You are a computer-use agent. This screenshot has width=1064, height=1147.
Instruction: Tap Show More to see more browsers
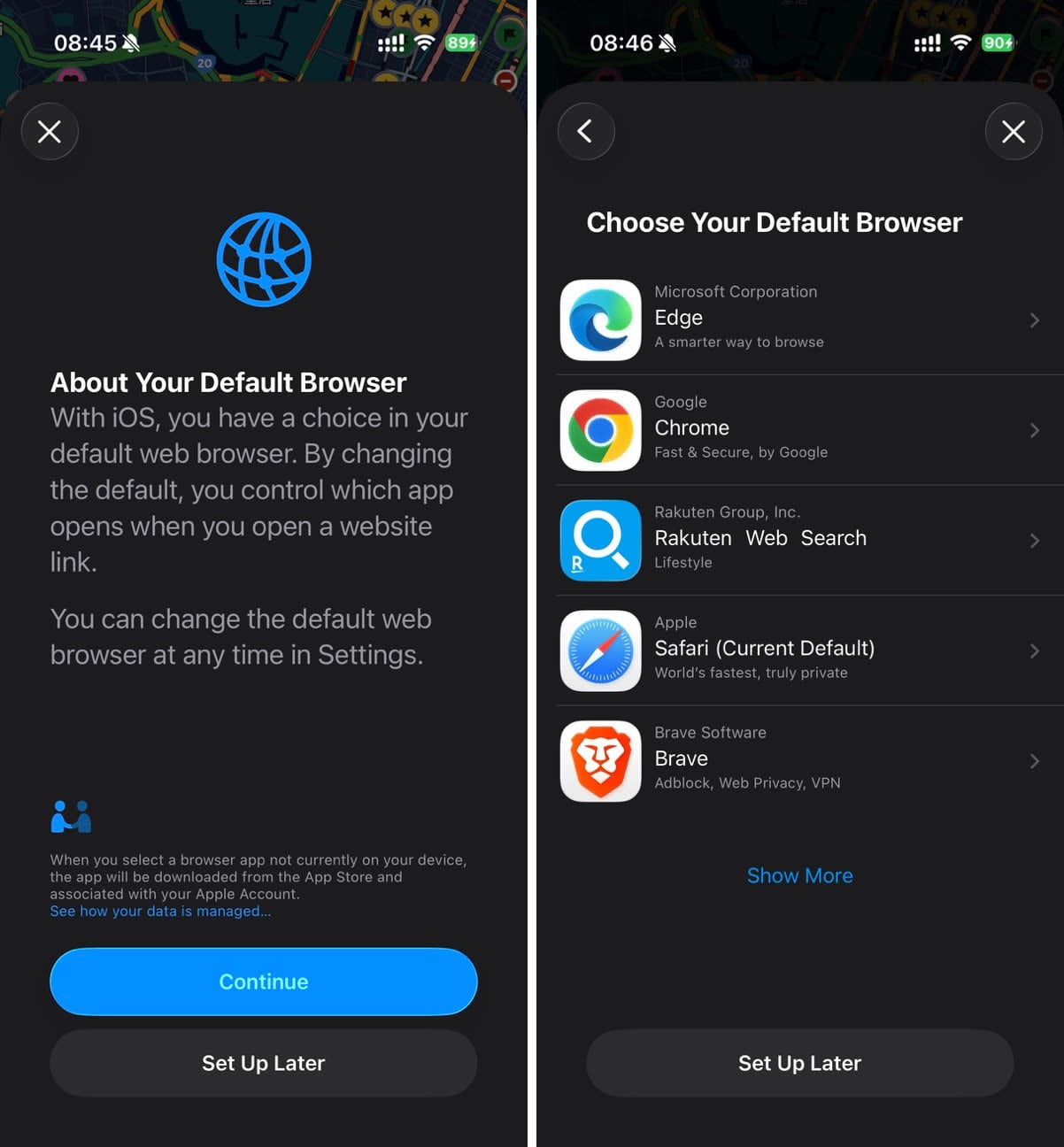[799, 875]
